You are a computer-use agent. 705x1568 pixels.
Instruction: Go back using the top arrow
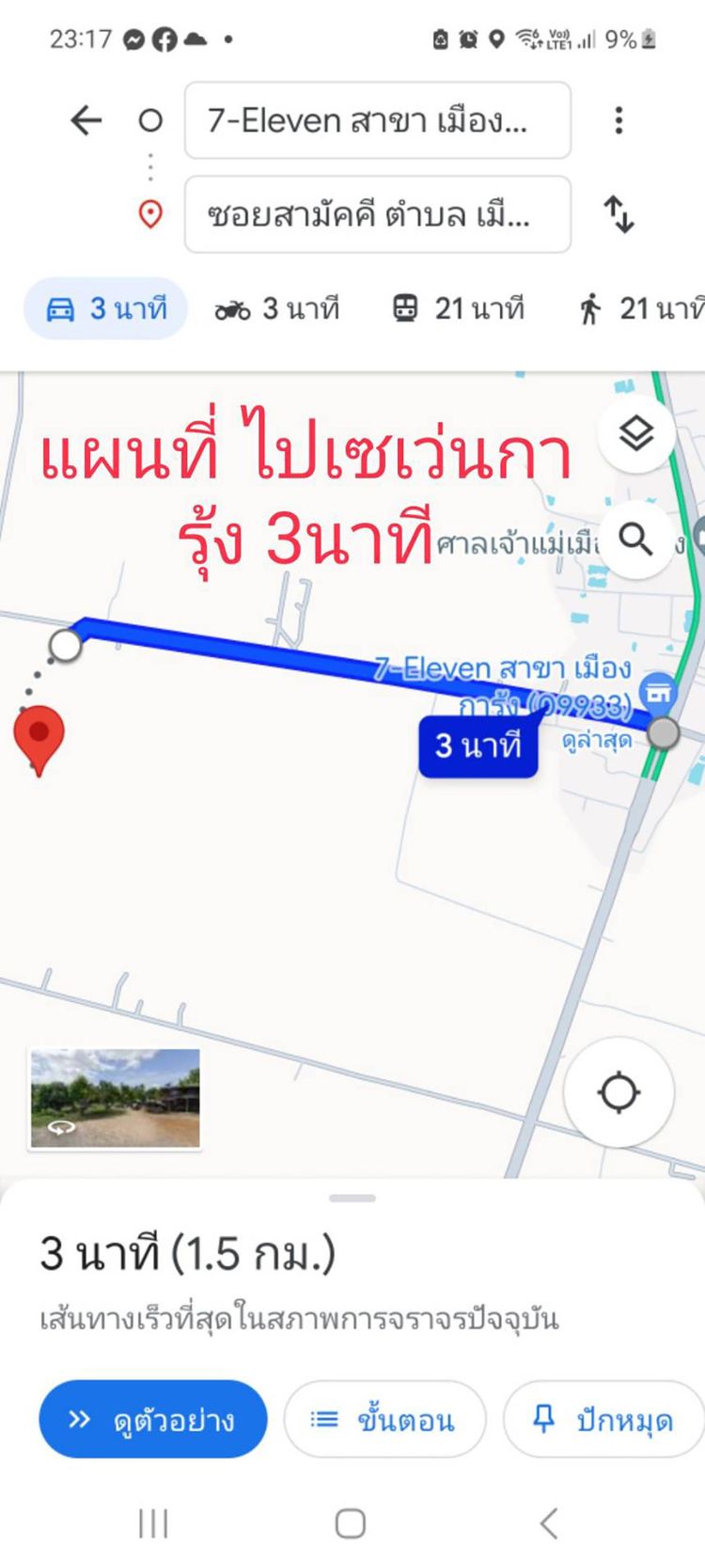click(86, 120)
